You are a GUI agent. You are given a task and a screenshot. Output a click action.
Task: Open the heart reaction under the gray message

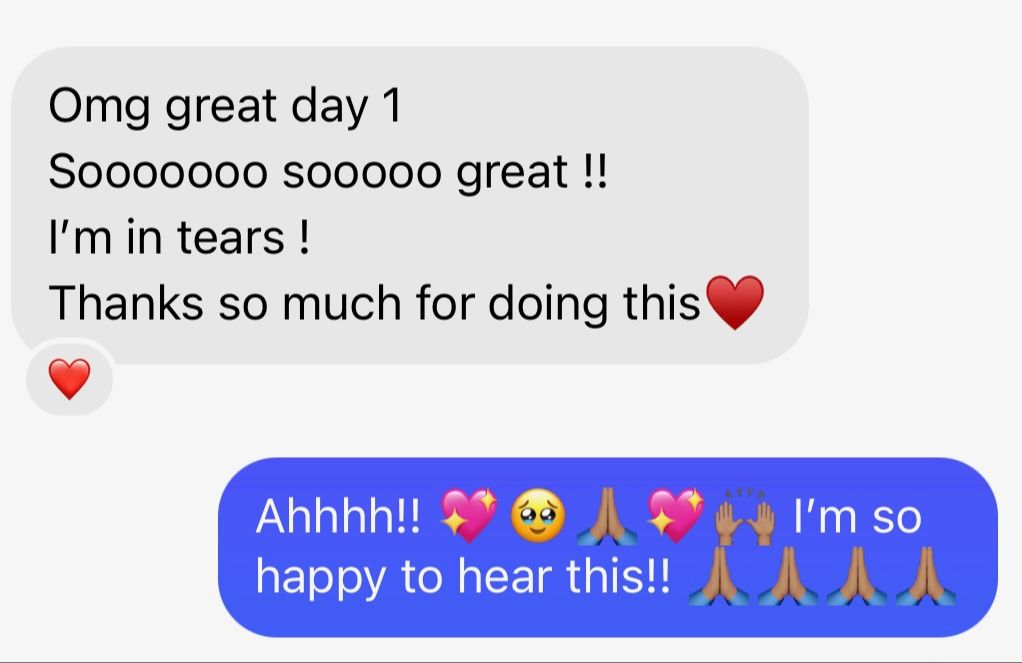[68, 380]
